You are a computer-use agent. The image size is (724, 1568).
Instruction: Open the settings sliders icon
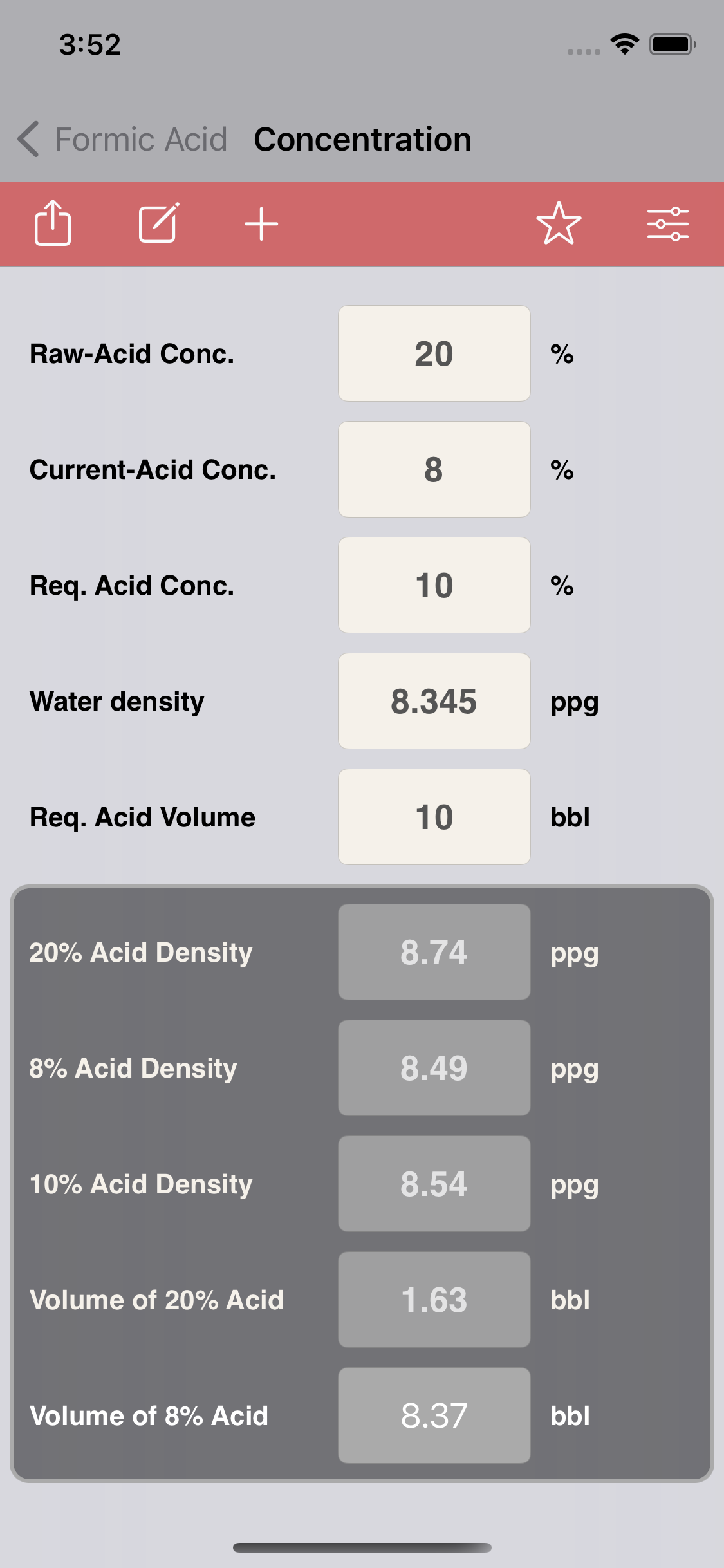[x=668, y=224]
